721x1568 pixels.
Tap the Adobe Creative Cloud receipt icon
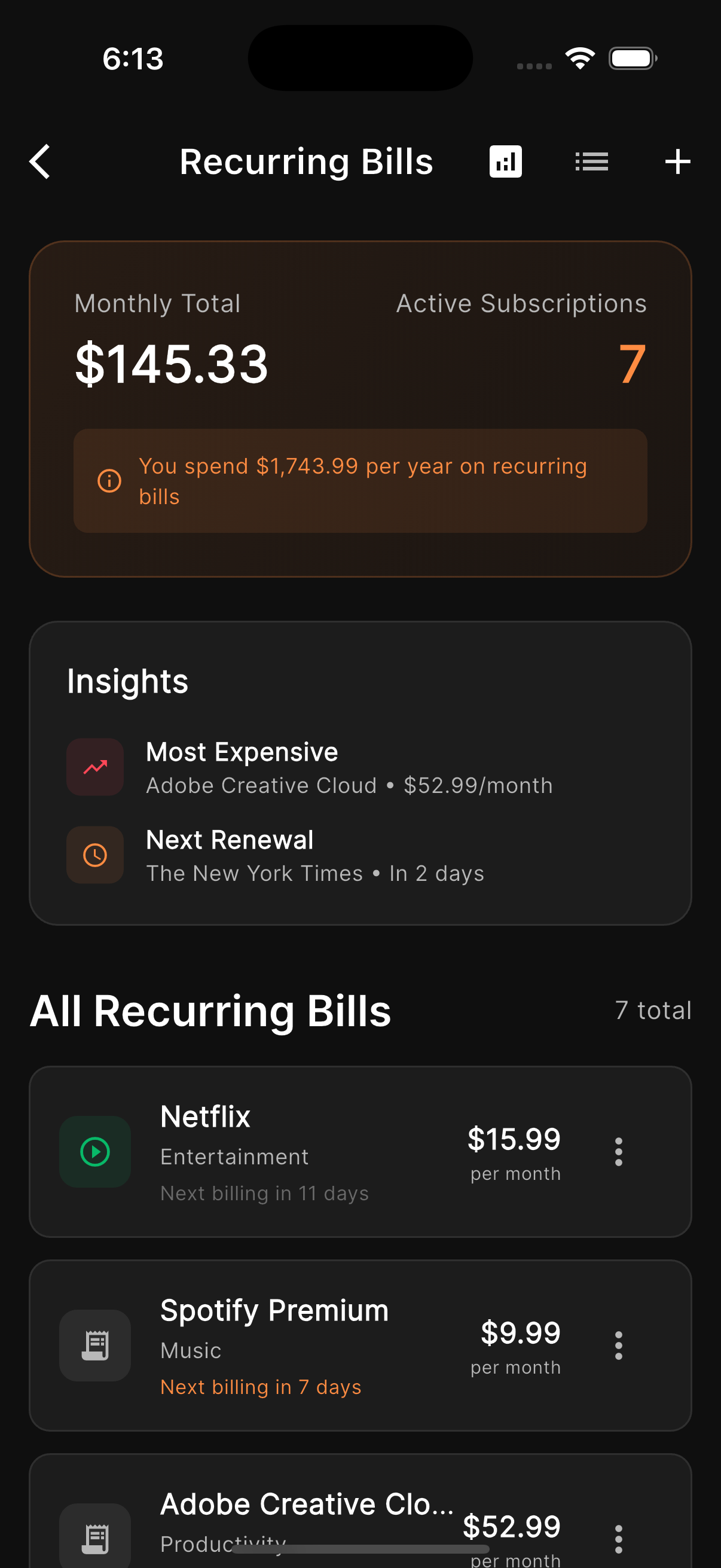click(x=94, y=1535)
